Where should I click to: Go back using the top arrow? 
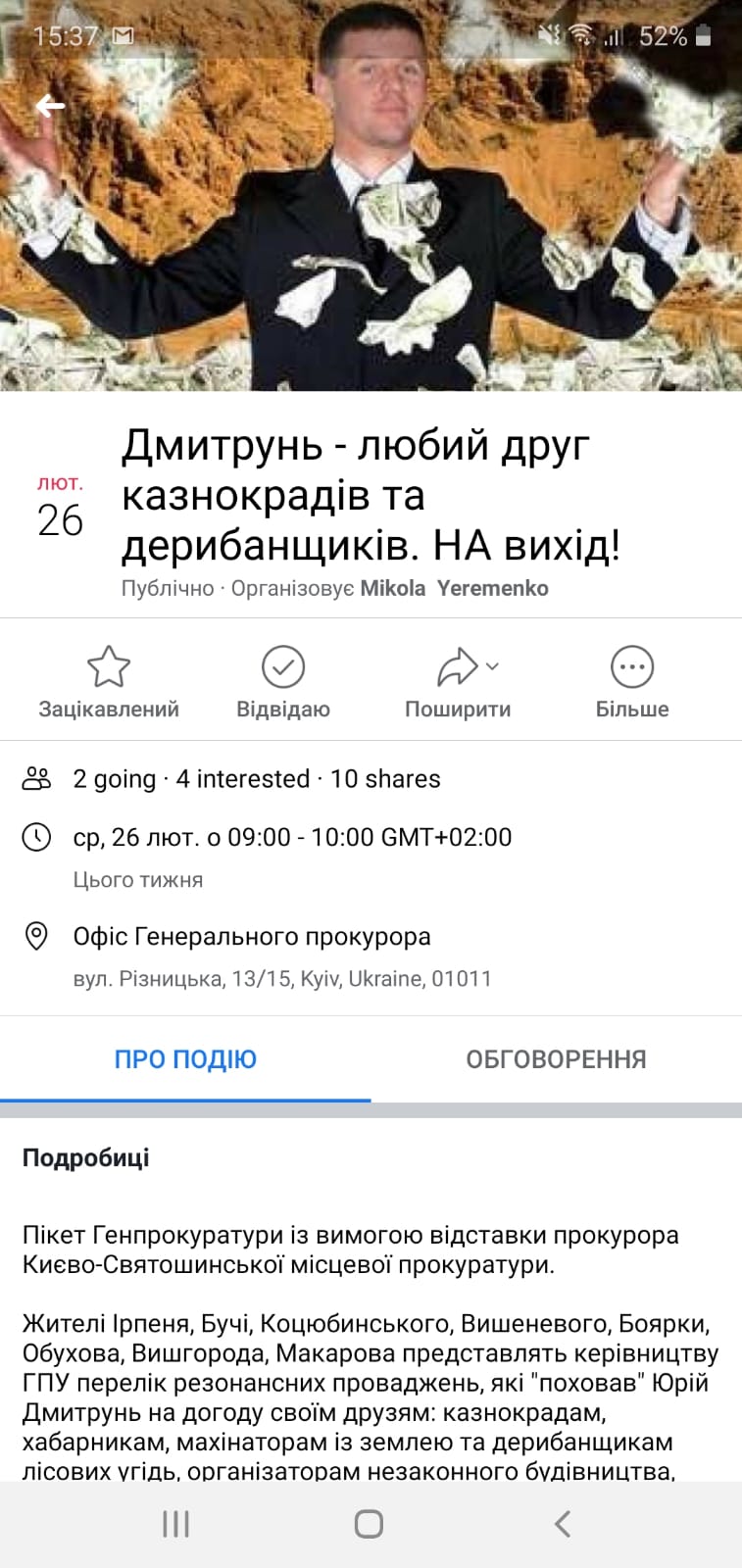point(51,106)
